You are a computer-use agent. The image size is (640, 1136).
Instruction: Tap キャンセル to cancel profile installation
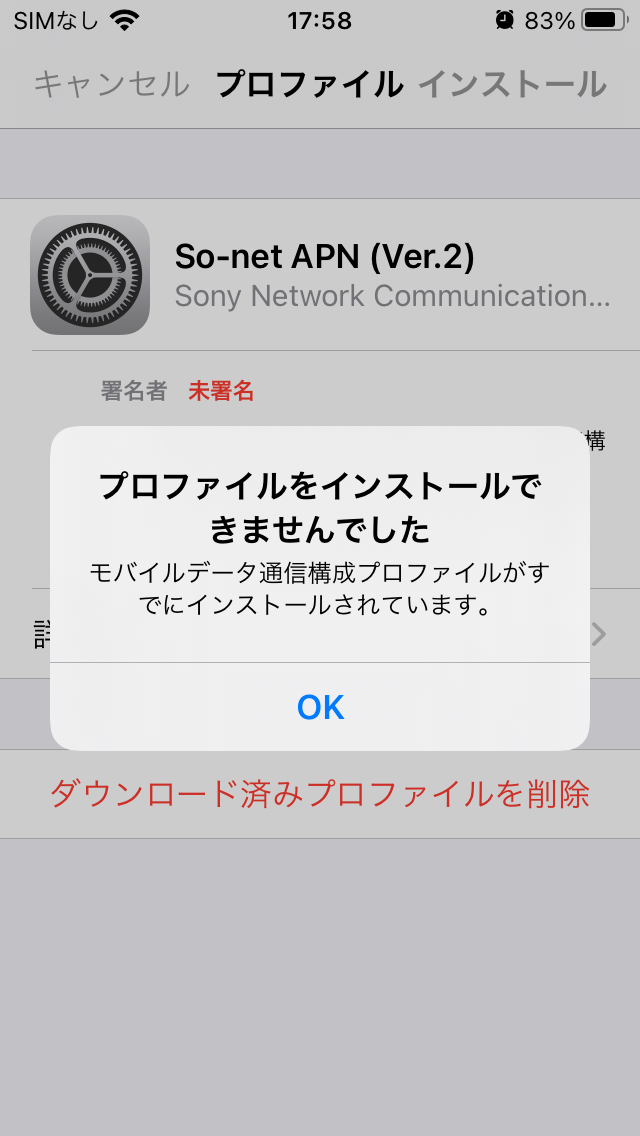(x=111, y=84)
